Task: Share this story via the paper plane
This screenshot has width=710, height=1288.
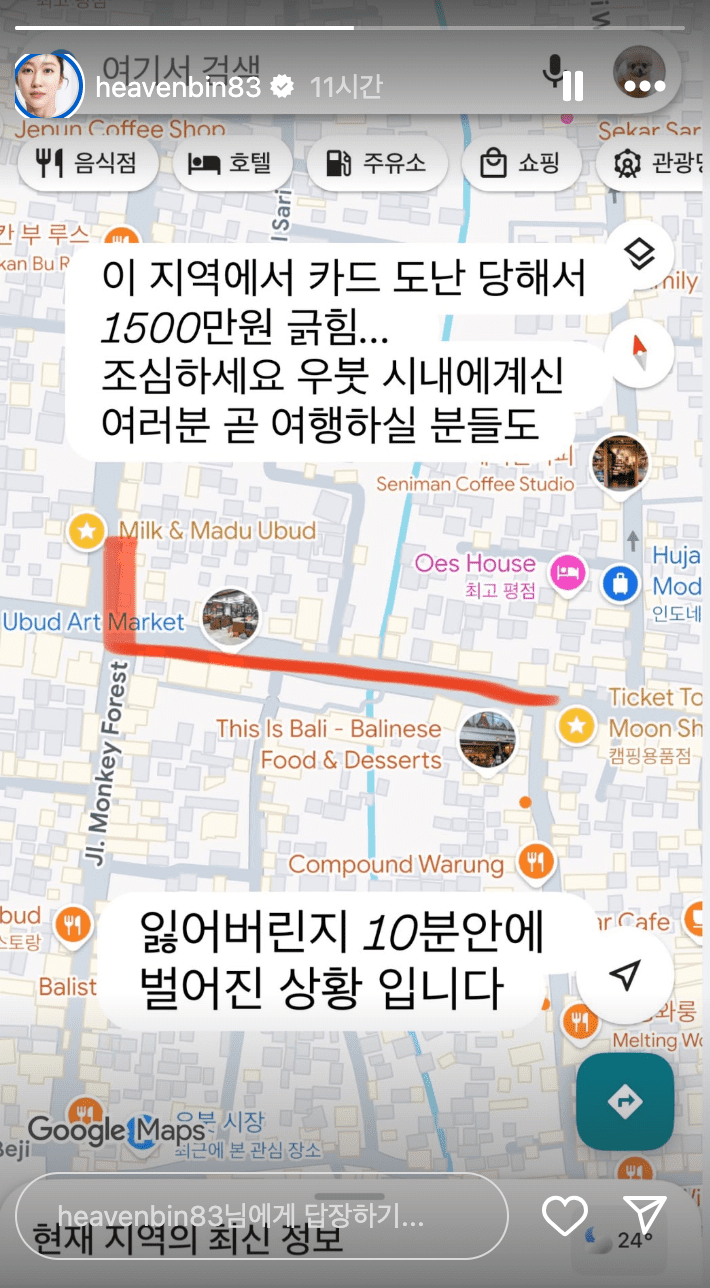Action: pyautogui.click(x=645, y=1216)
